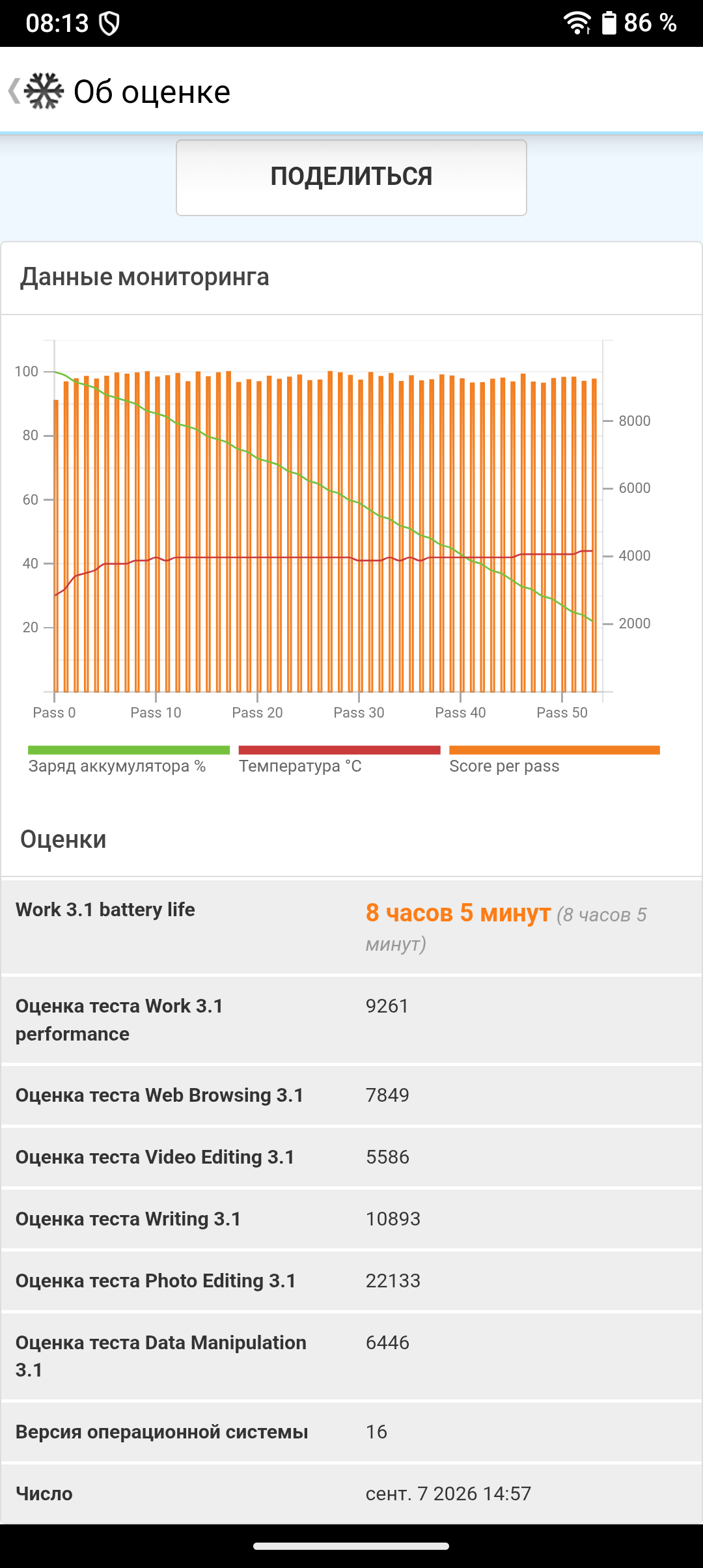Screen dimensions: 703x1568
Task: Go back using the header arrow
Action: pos(14,91)
